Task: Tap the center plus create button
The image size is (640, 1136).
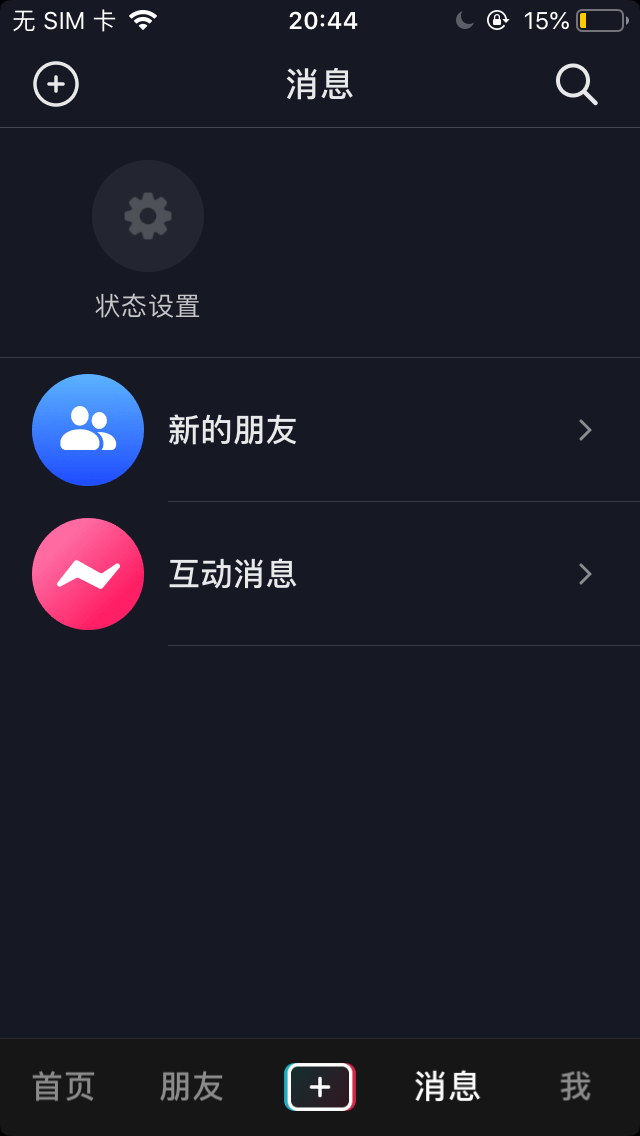Action: pyautogui.click(x=320, y=1087)
